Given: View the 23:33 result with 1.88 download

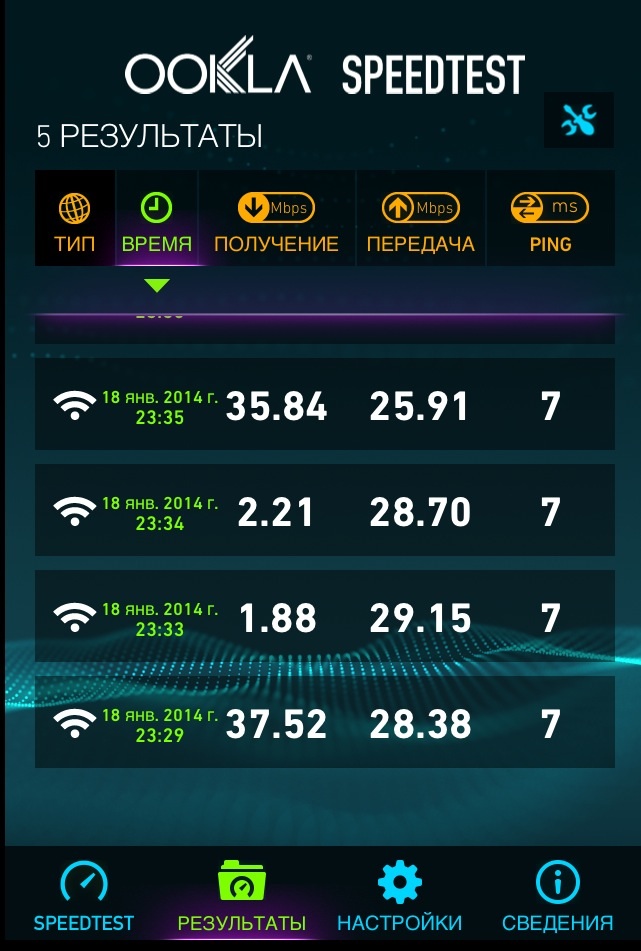Looking at the screenshot, I should click(x=324, y=617).
